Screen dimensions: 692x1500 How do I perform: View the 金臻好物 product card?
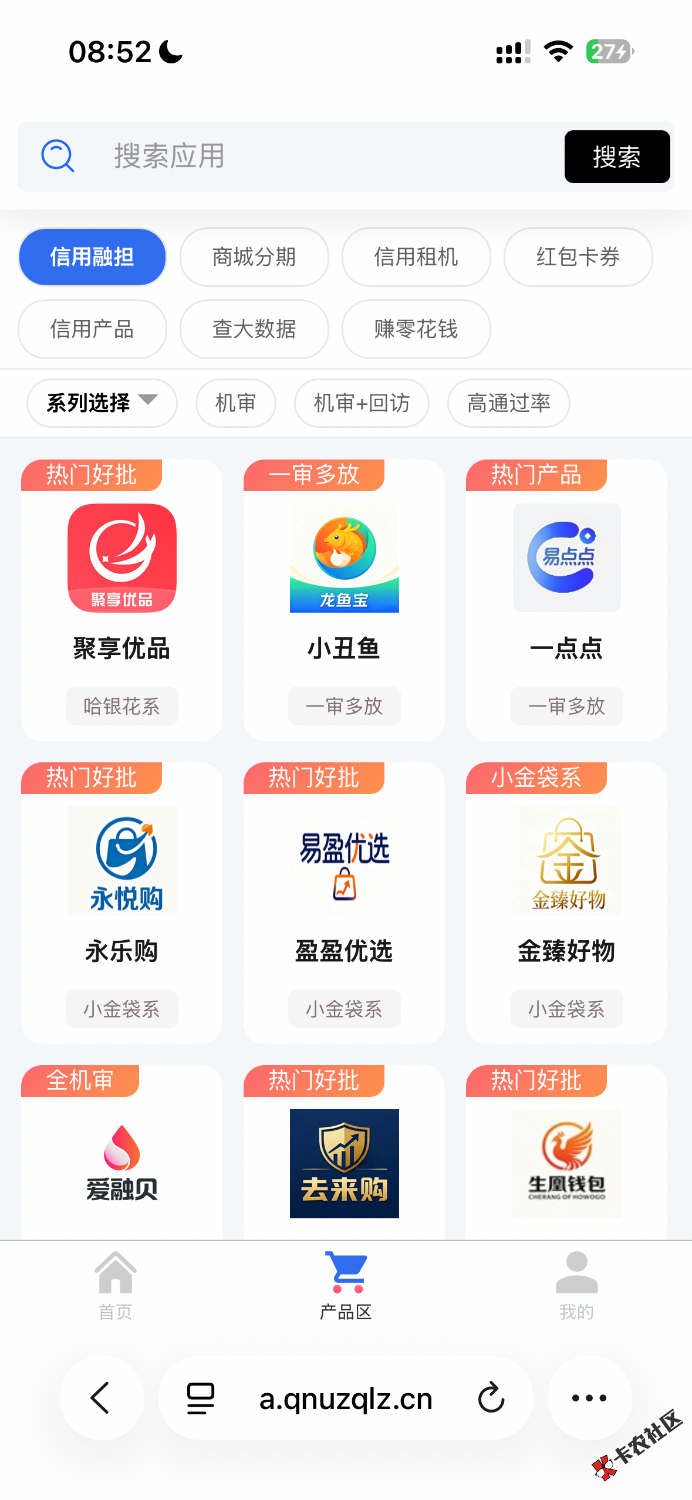coord(566,903)
